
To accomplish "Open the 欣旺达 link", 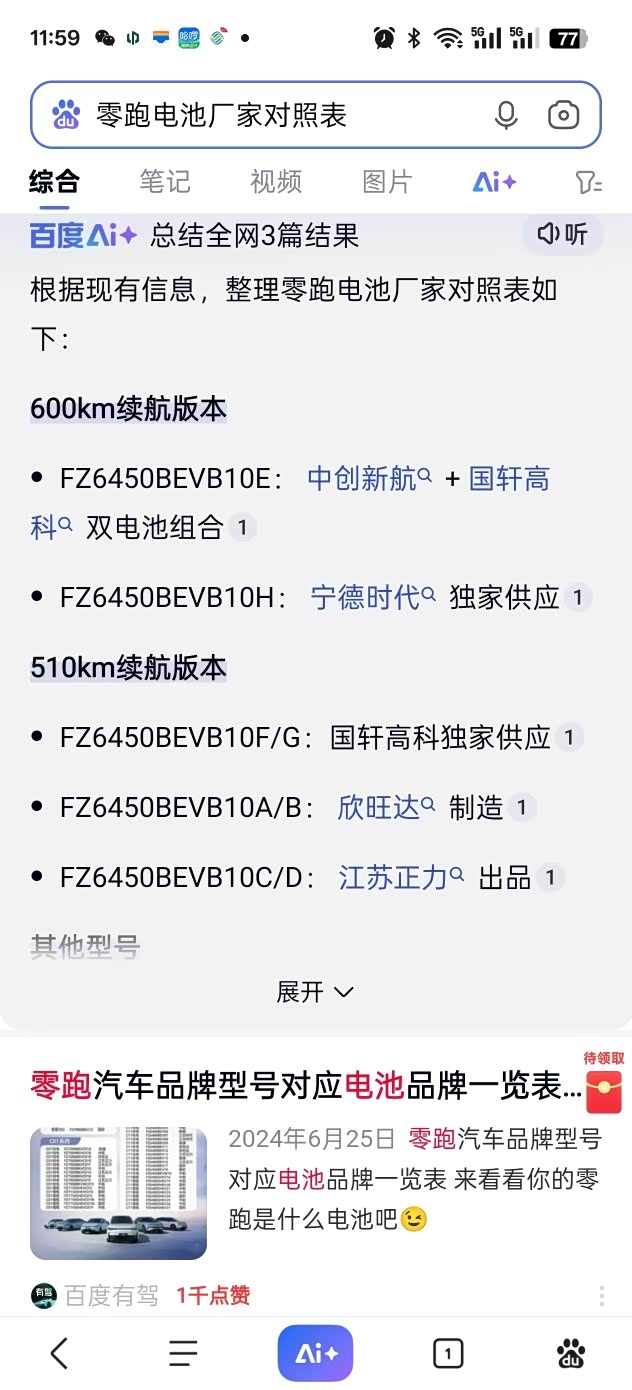I will (x=386, y=808).
